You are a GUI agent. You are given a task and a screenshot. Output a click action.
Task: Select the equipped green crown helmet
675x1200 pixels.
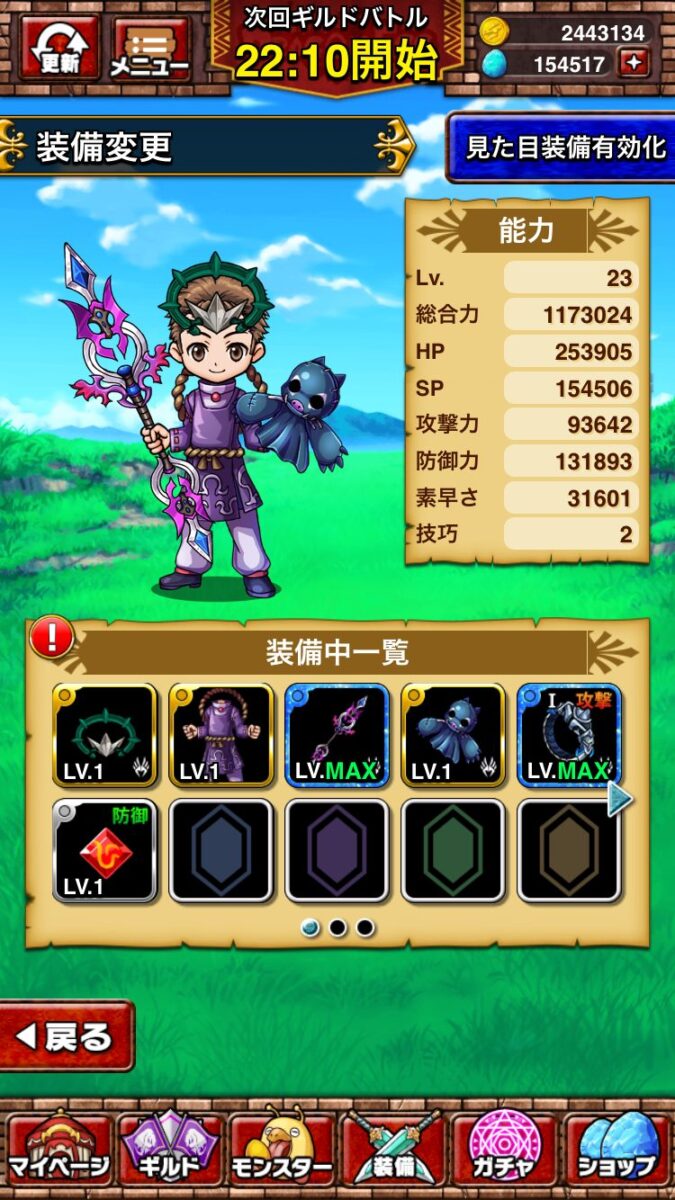click(105, 735)
